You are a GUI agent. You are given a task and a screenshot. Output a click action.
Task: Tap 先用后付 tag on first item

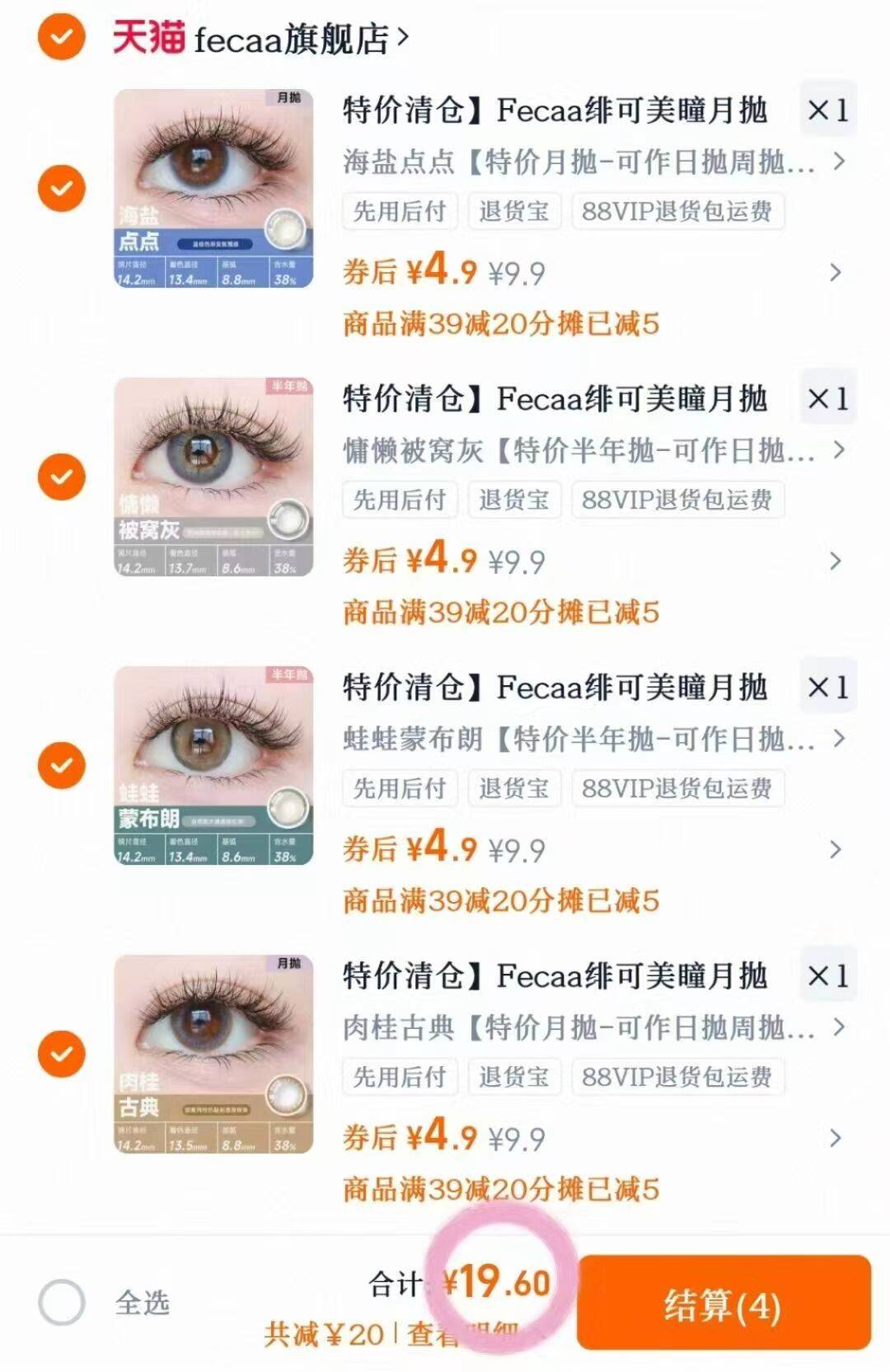[398, 211]
